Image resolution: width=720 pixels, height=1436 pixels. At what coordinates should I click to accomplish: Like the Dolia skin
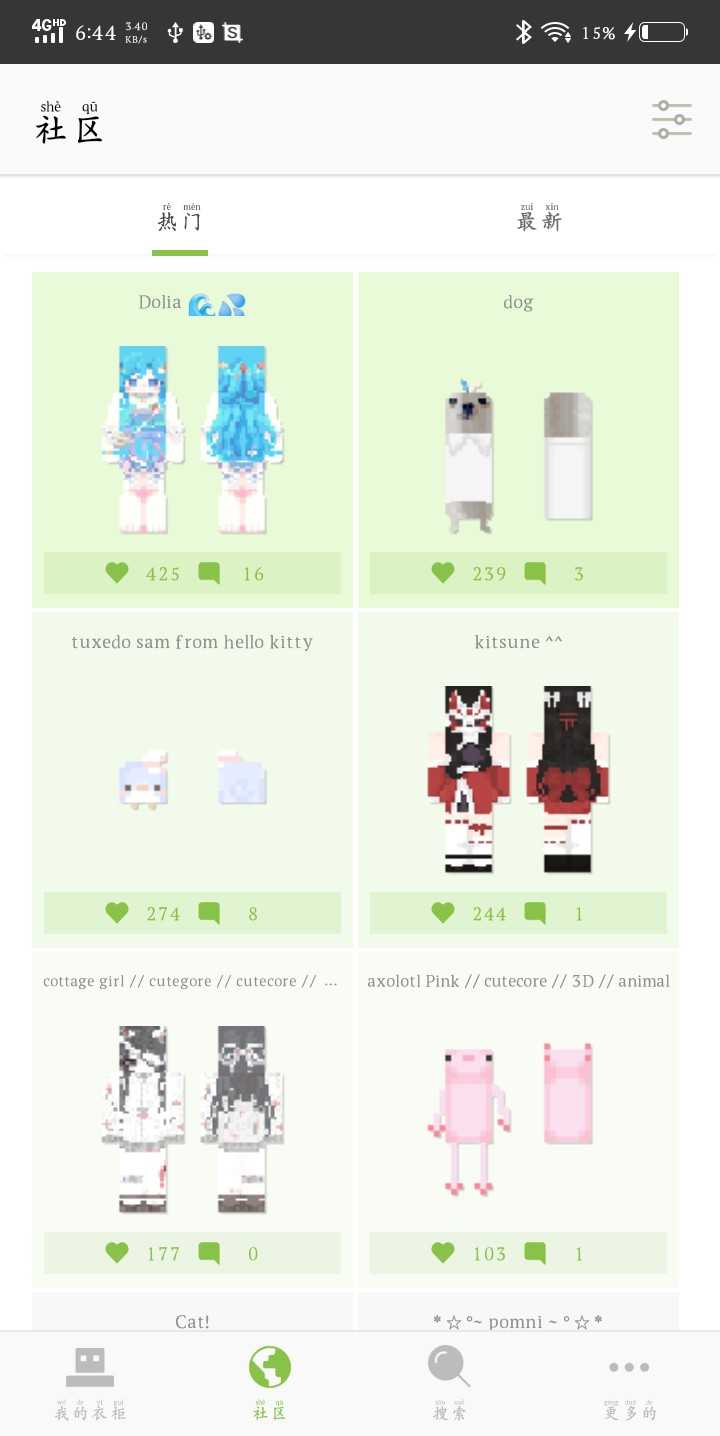(x=118, y=573)
